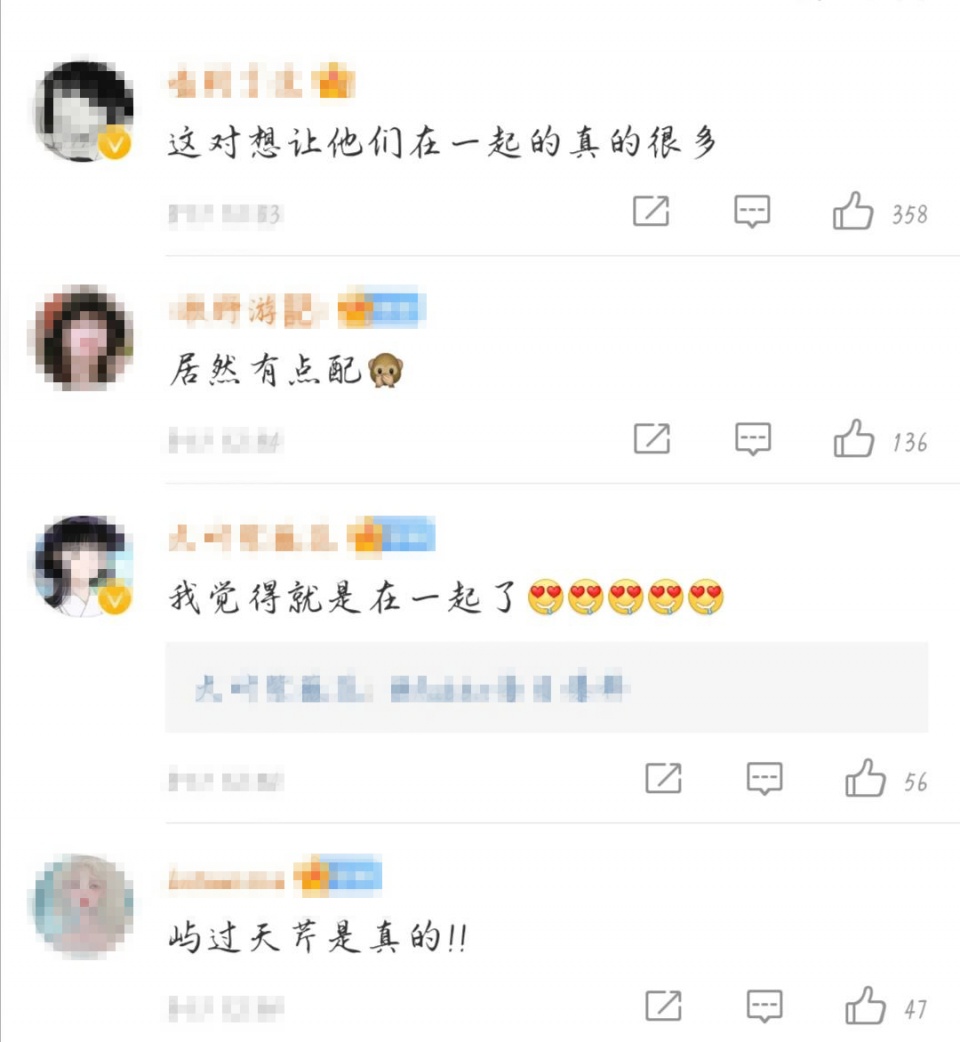The image size is (960, 1042).
Task: Reply to the comment '屿过天芹是真的!!'
Action: coord(765,1006)
